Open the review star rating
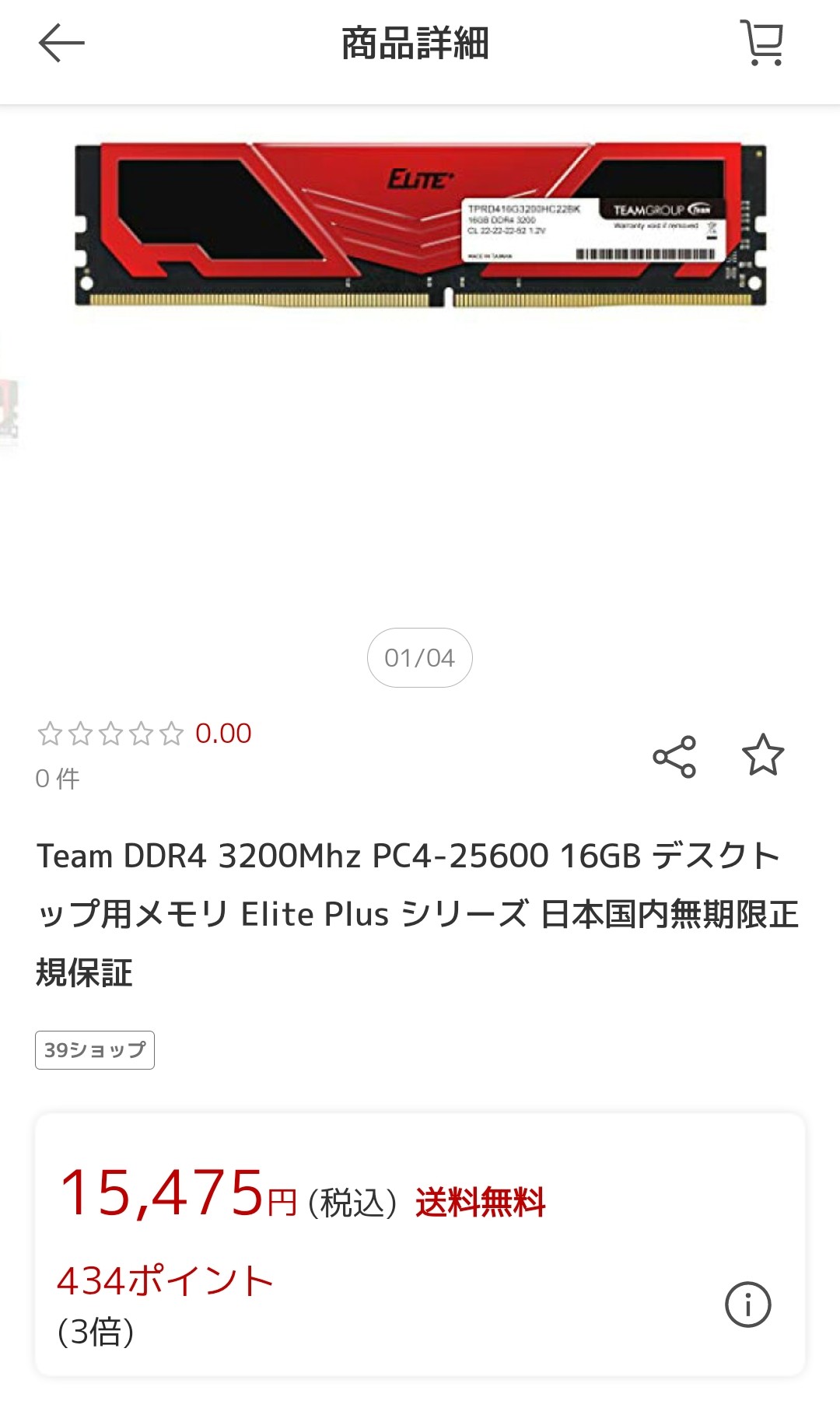Image resolution: width=840 pixels, height=1408 pixels. (x=110, y=734)
